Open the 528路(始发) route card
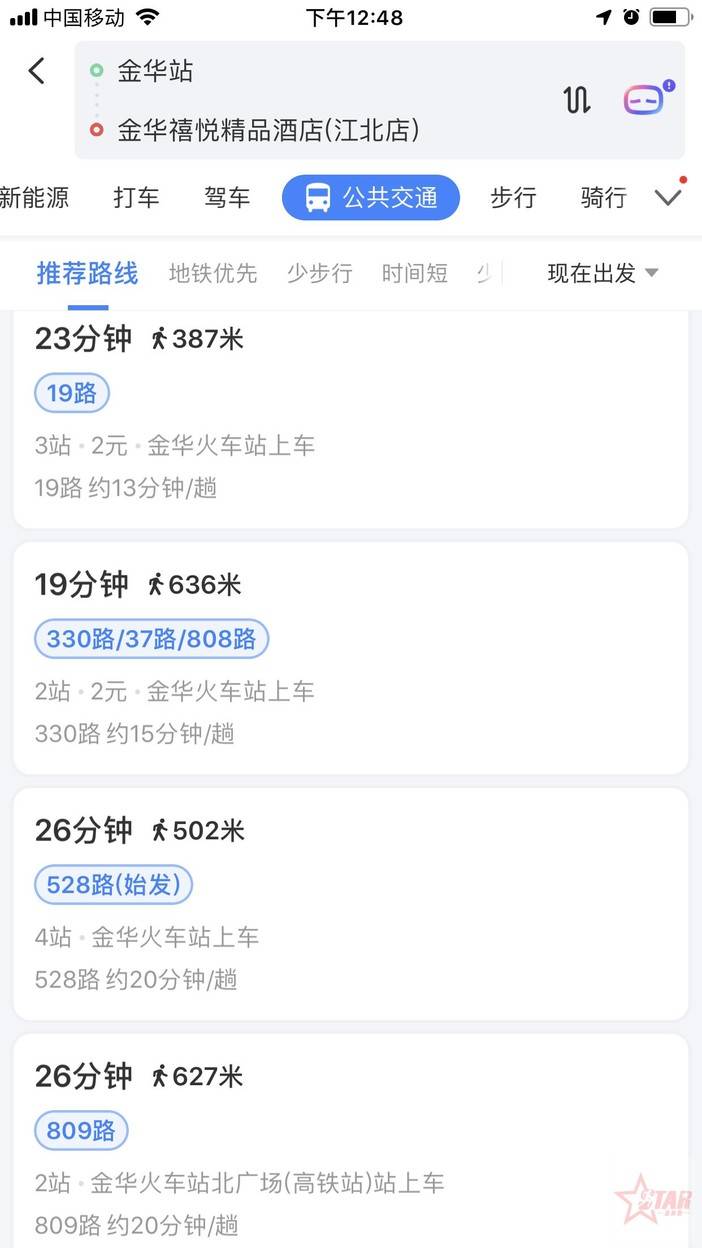This screenshot has width=702, height=1248. [350, 904]
